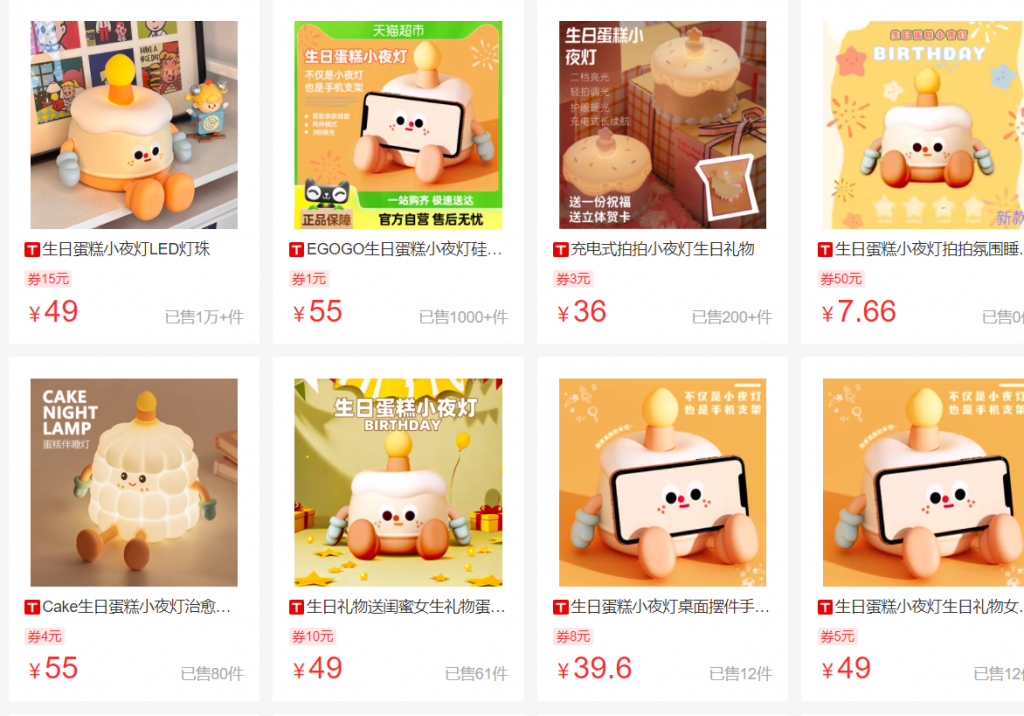Open the Cake生日蛋糕小夜灯治愈 product card
This screenshot has height=716, width=1024.
tap(134, 482)
